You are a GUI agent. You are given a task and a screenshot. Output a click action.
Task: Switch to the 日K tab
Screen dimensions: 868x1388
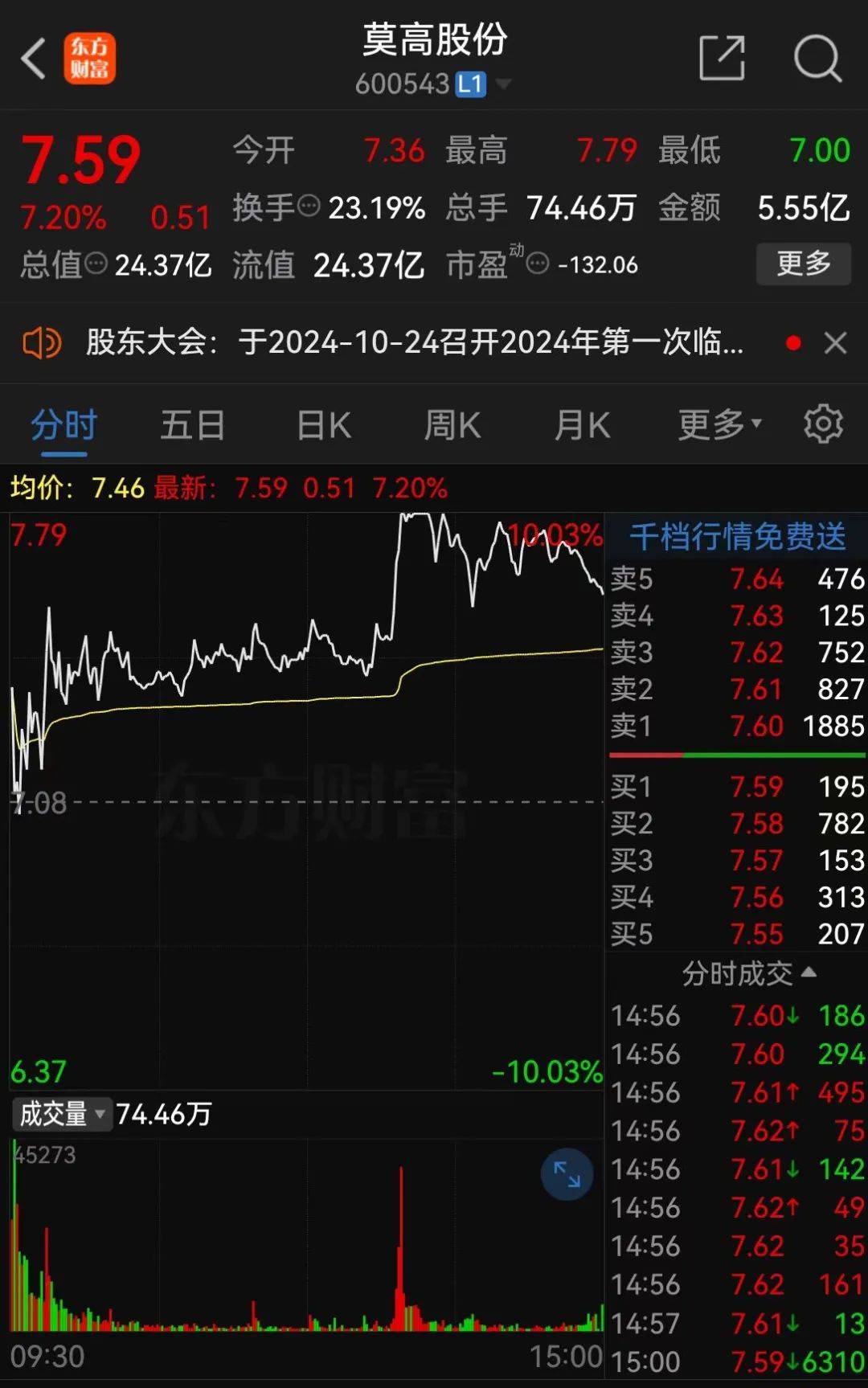(x=321, y=426)
